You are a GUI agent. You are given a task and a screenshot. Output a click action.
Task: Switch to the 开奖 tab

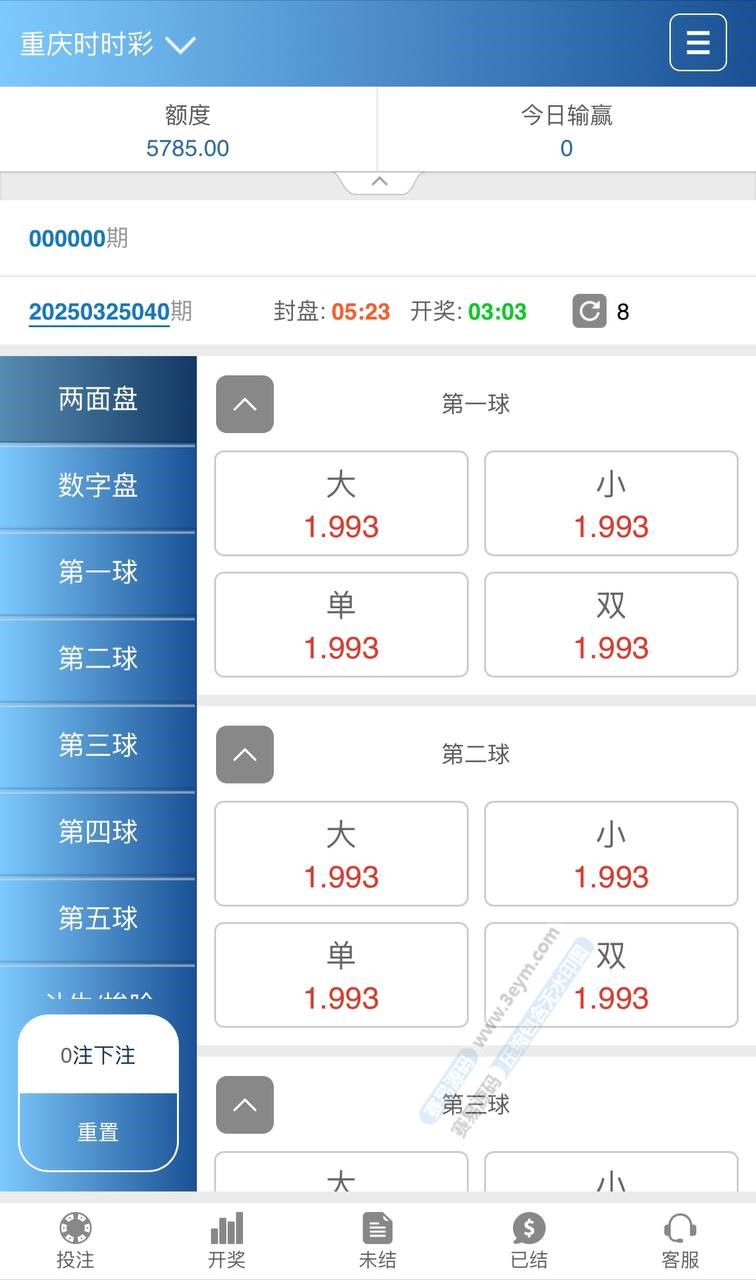[227, 1241]
